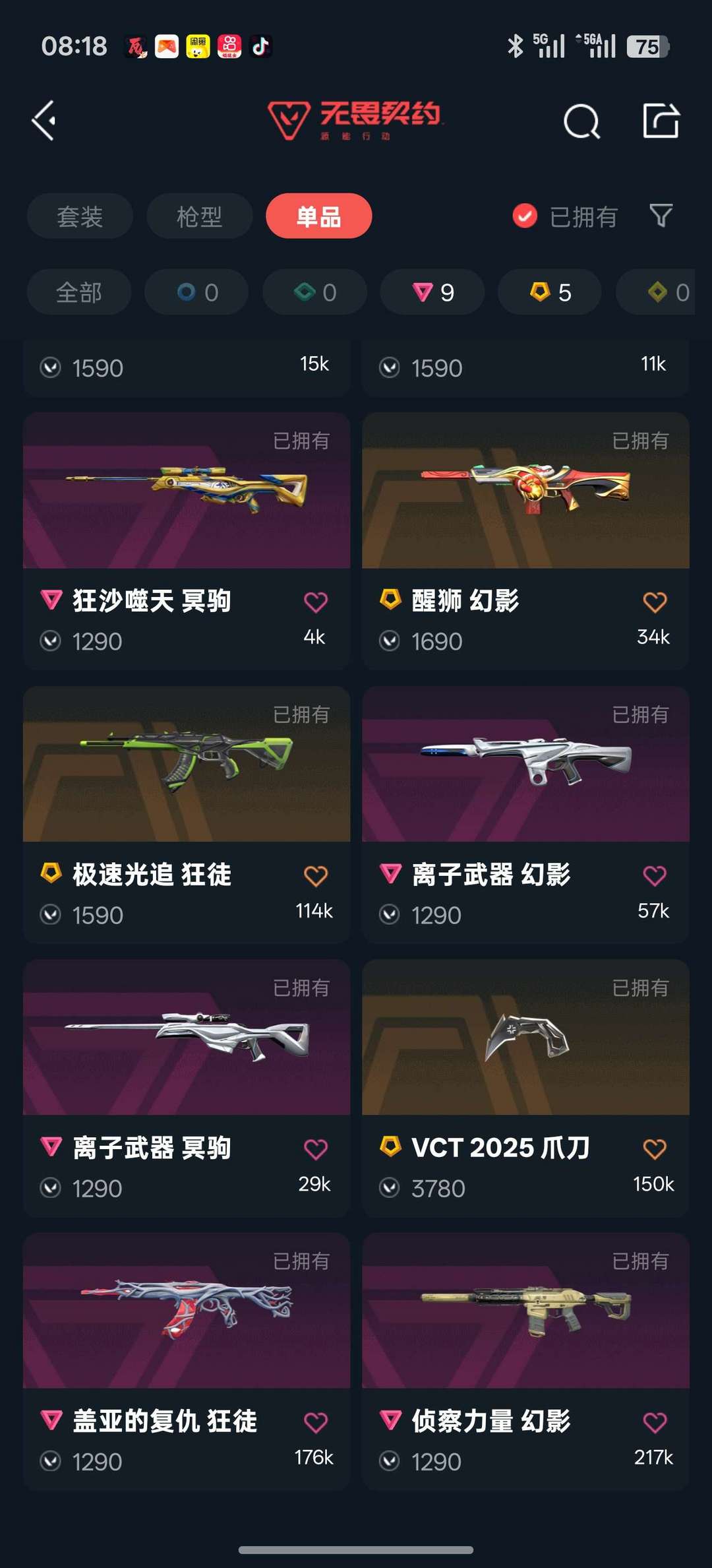Tap the 全部 filter button
This screenshot has height=1568, width=712.
[78, 292]
